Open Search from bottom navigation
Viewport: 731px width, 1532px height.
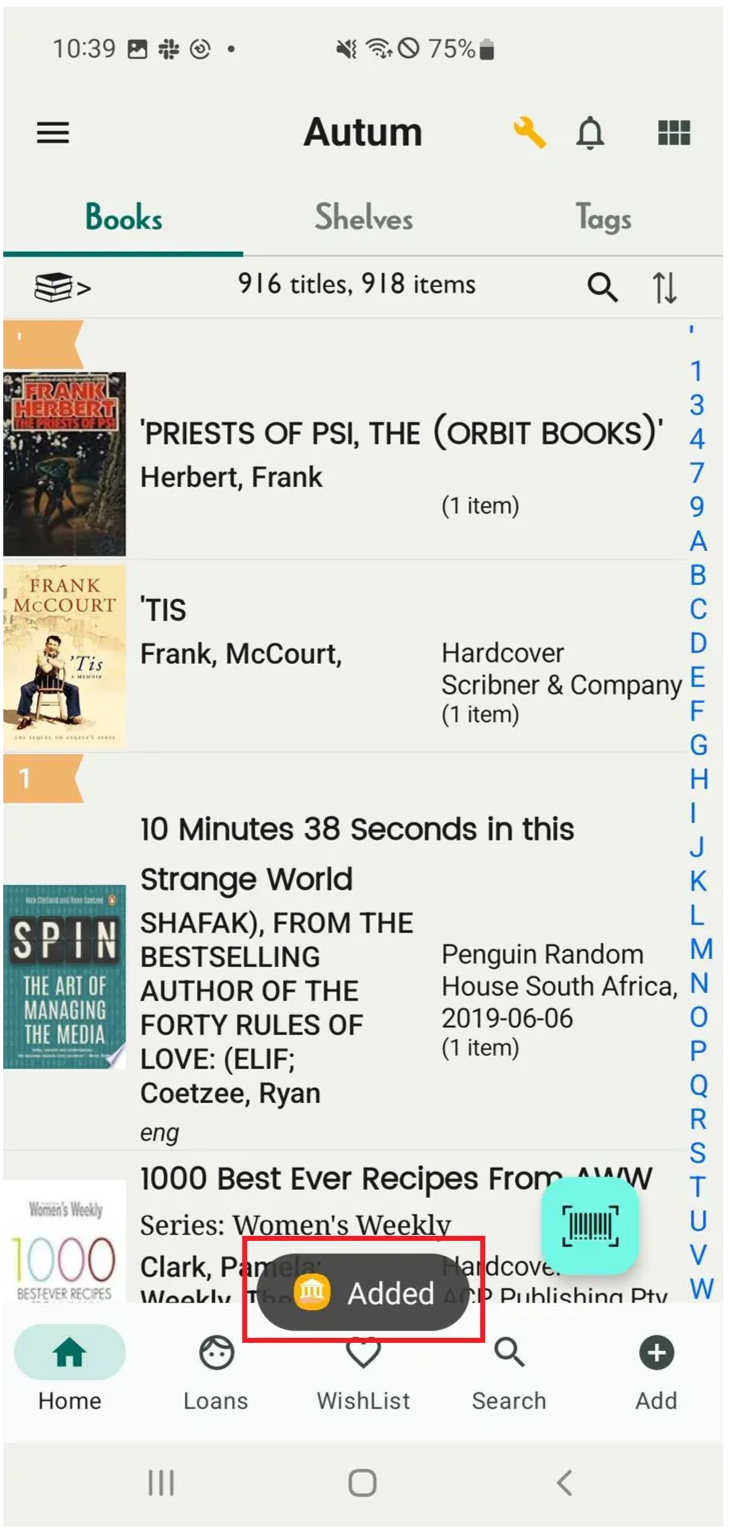509,1373
